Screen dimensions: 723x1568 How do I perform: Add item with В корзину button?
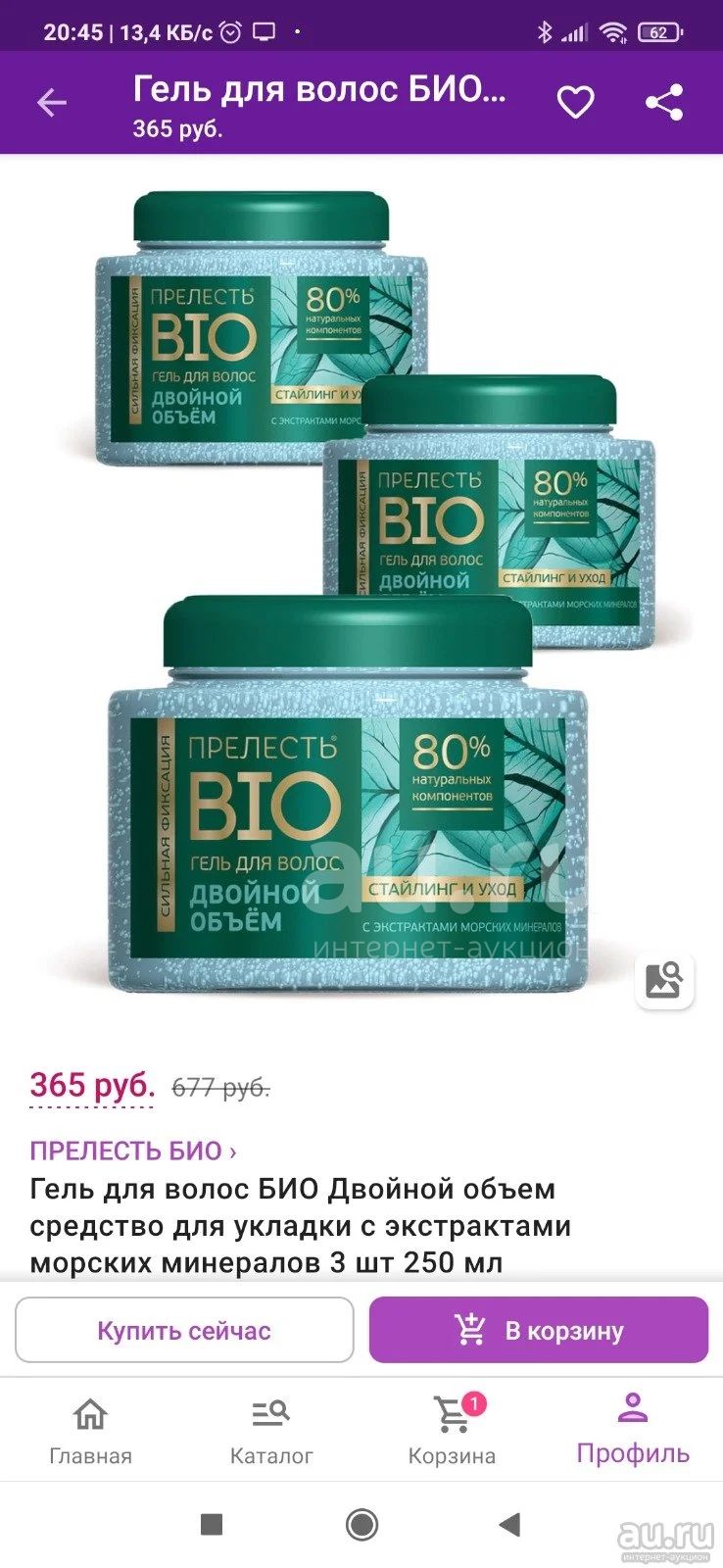point(538,1330)
